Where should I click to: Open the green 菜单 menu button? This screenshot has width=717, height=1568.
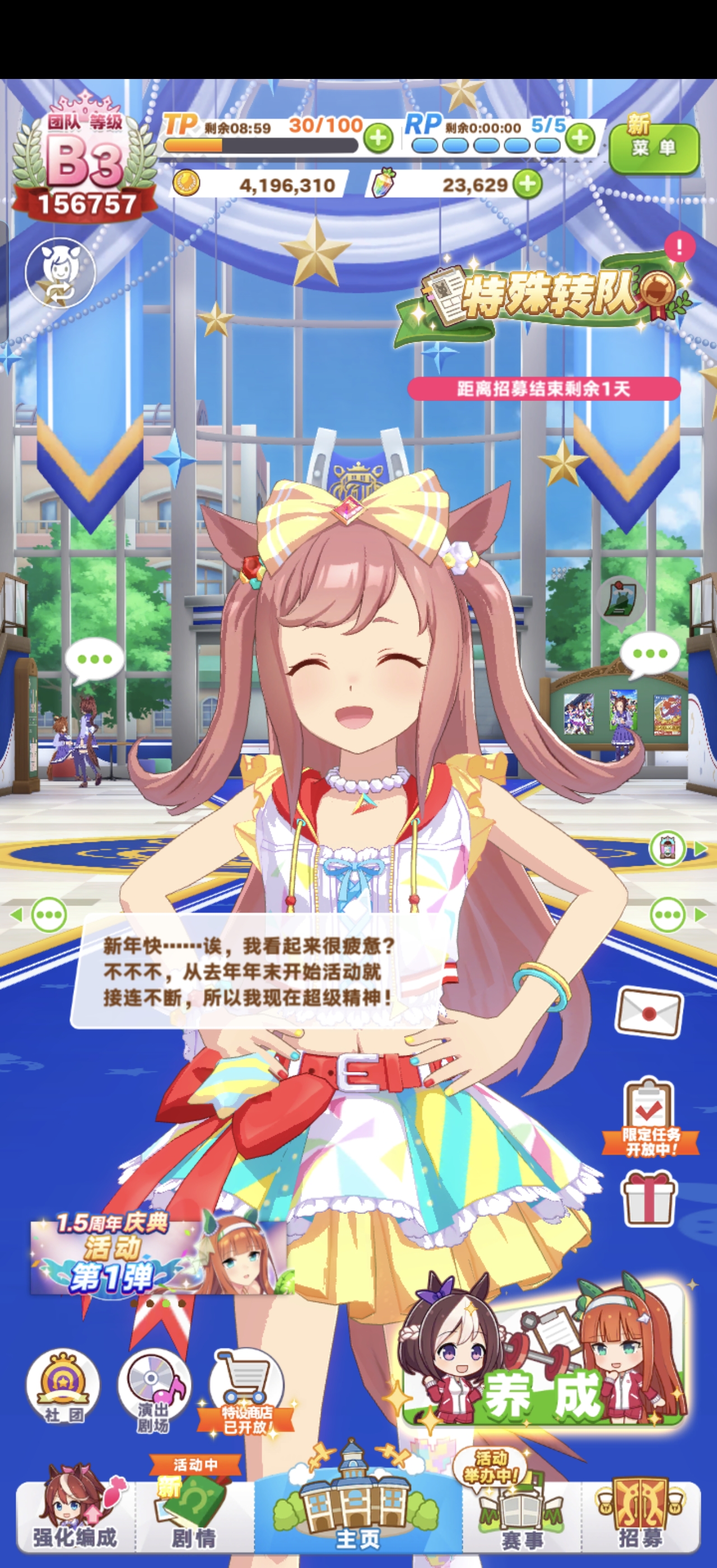click(654, 148)
